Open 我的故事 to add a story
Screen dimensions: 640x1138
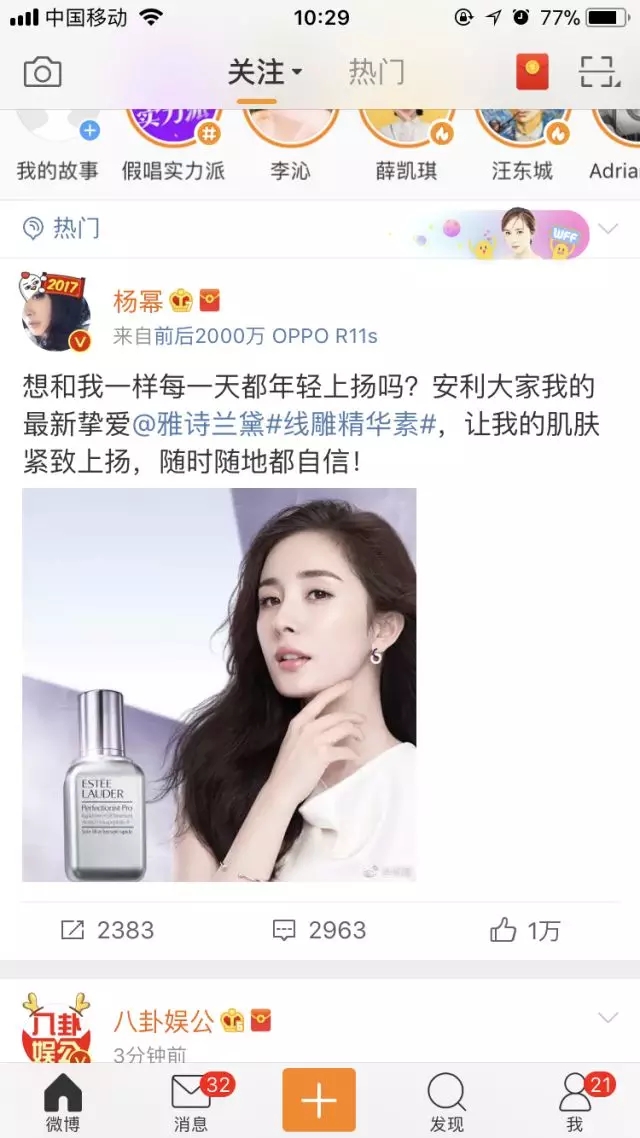[x=58, y=138]
